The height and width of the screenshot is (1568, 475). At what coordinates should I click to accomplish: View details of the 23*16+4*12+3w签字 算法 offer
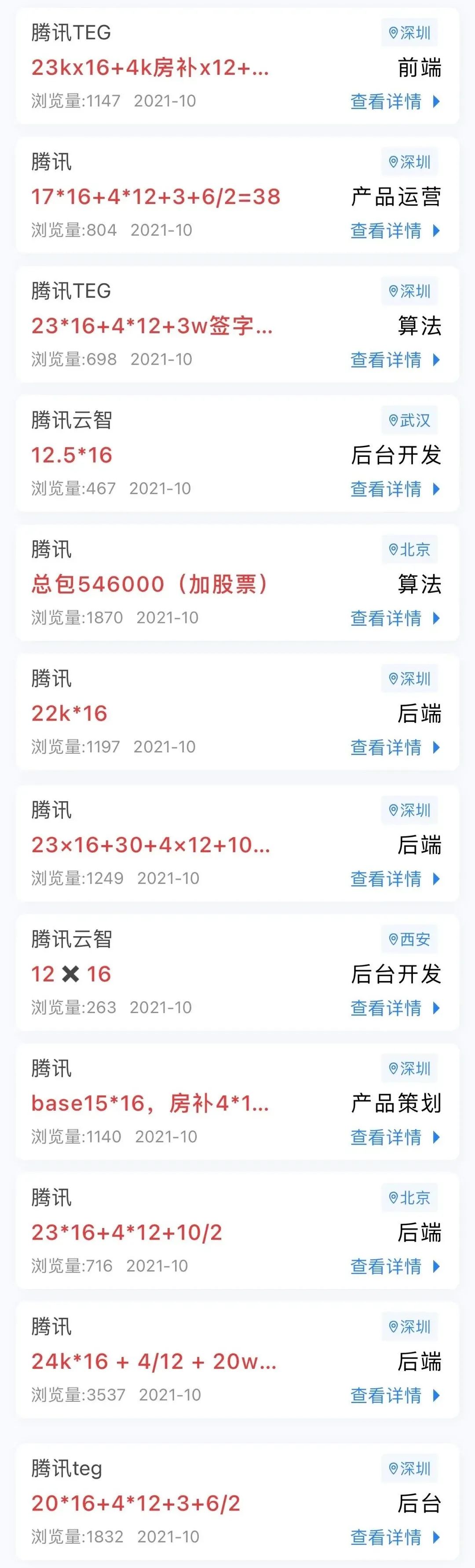pyautogui.click(x=394, y=360)
